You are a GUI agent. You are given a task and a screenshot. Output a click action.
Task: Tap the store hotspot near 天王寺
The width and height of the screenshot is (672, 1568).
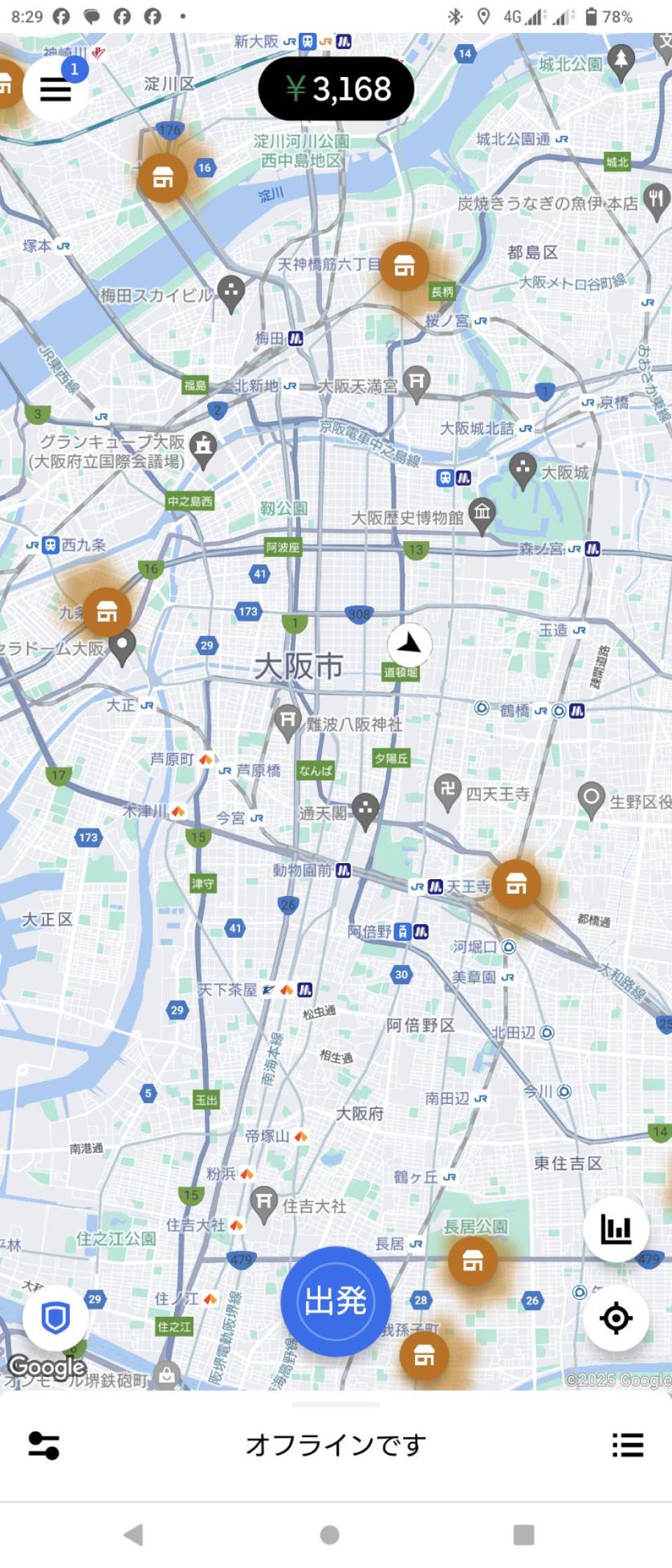click(x=516, y=884)
